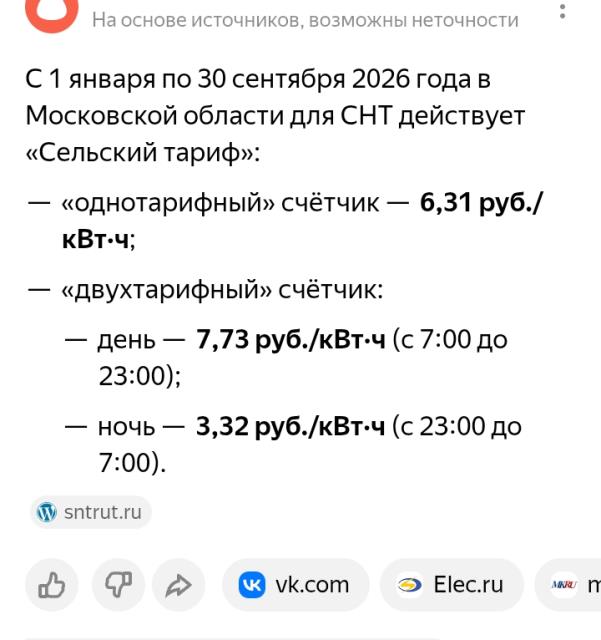This screenshot has height=640, width=601.
Task: Dislike this answer with thumbs down
Action: 118,585
